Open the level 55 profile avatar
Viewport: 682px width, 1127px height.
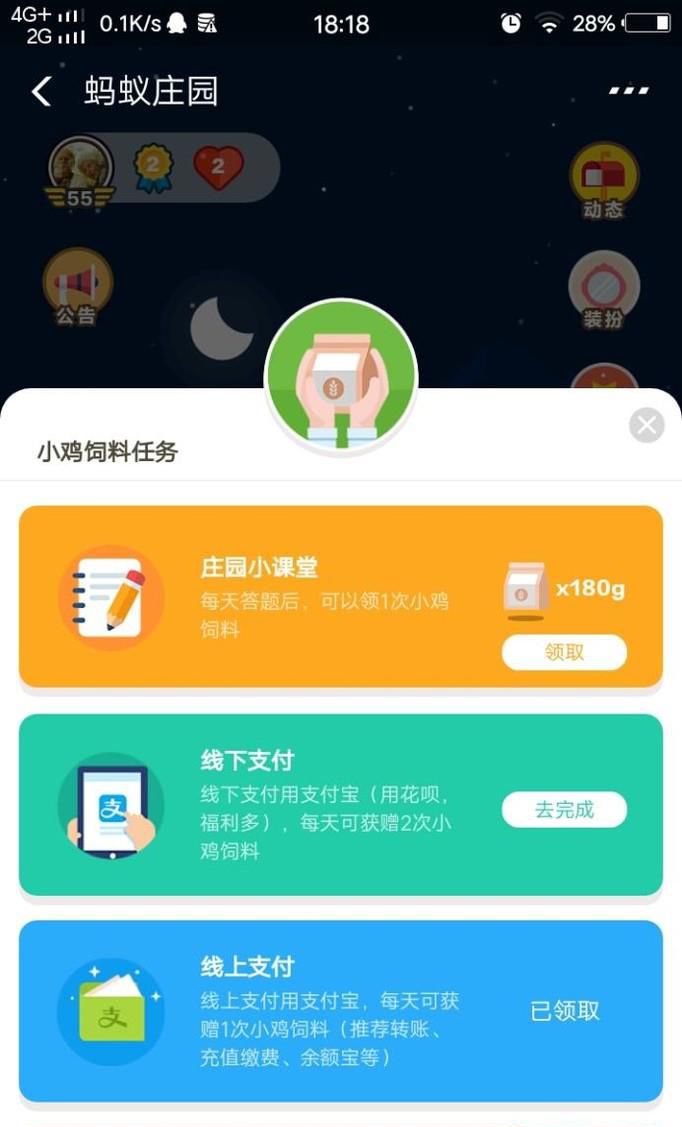(x=80, y=170)
